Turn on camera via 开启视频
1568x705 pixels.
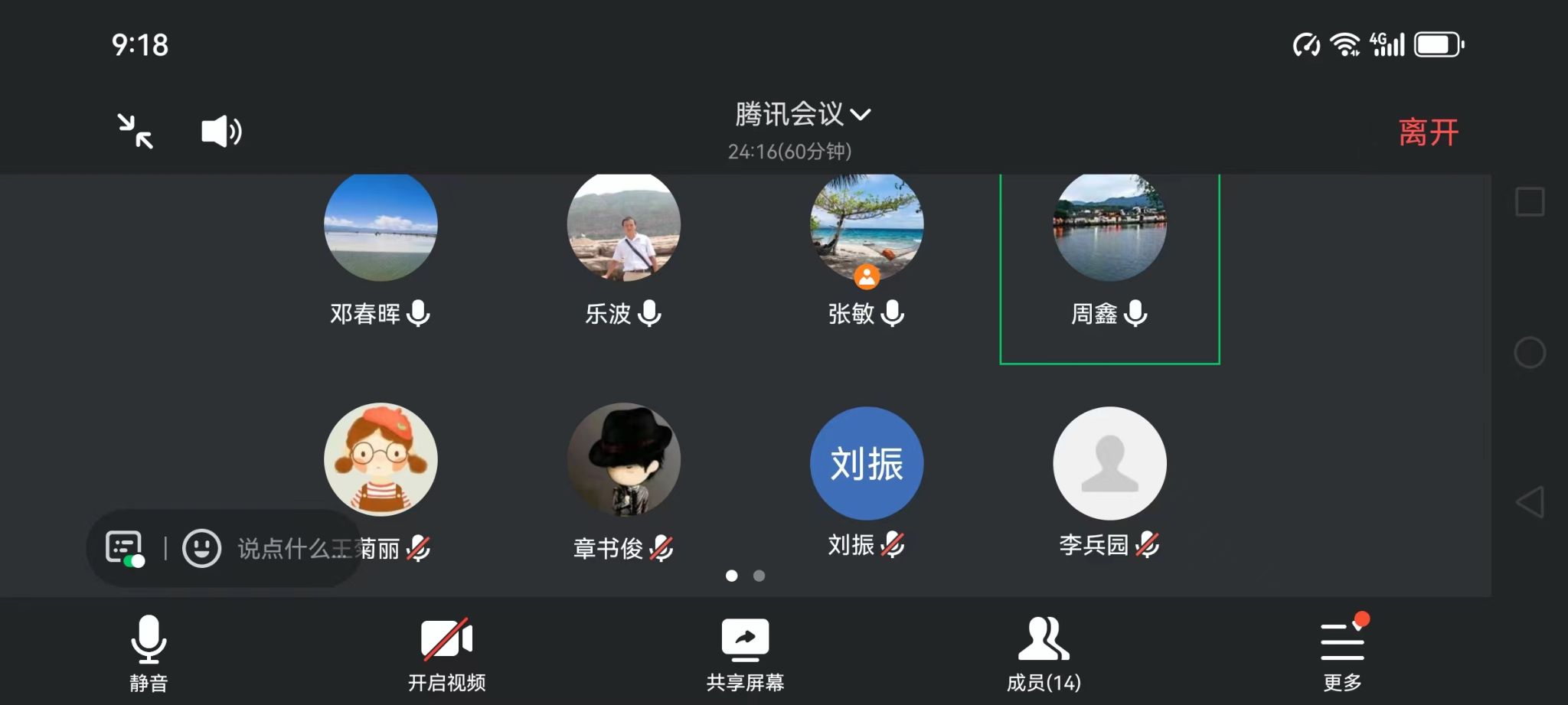click(446, 652)
